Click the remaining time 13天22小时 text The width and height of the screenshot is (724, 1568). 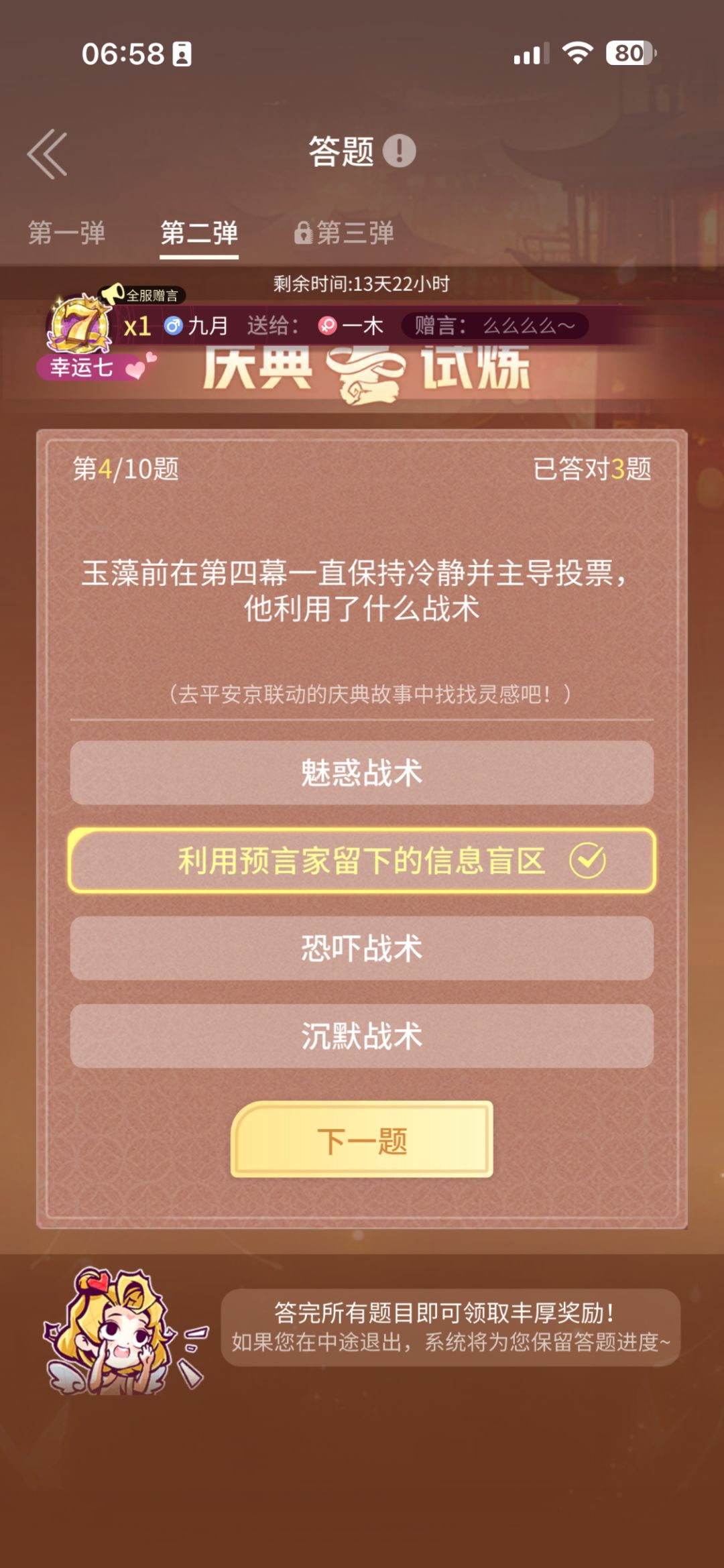[x=362, y=282]
